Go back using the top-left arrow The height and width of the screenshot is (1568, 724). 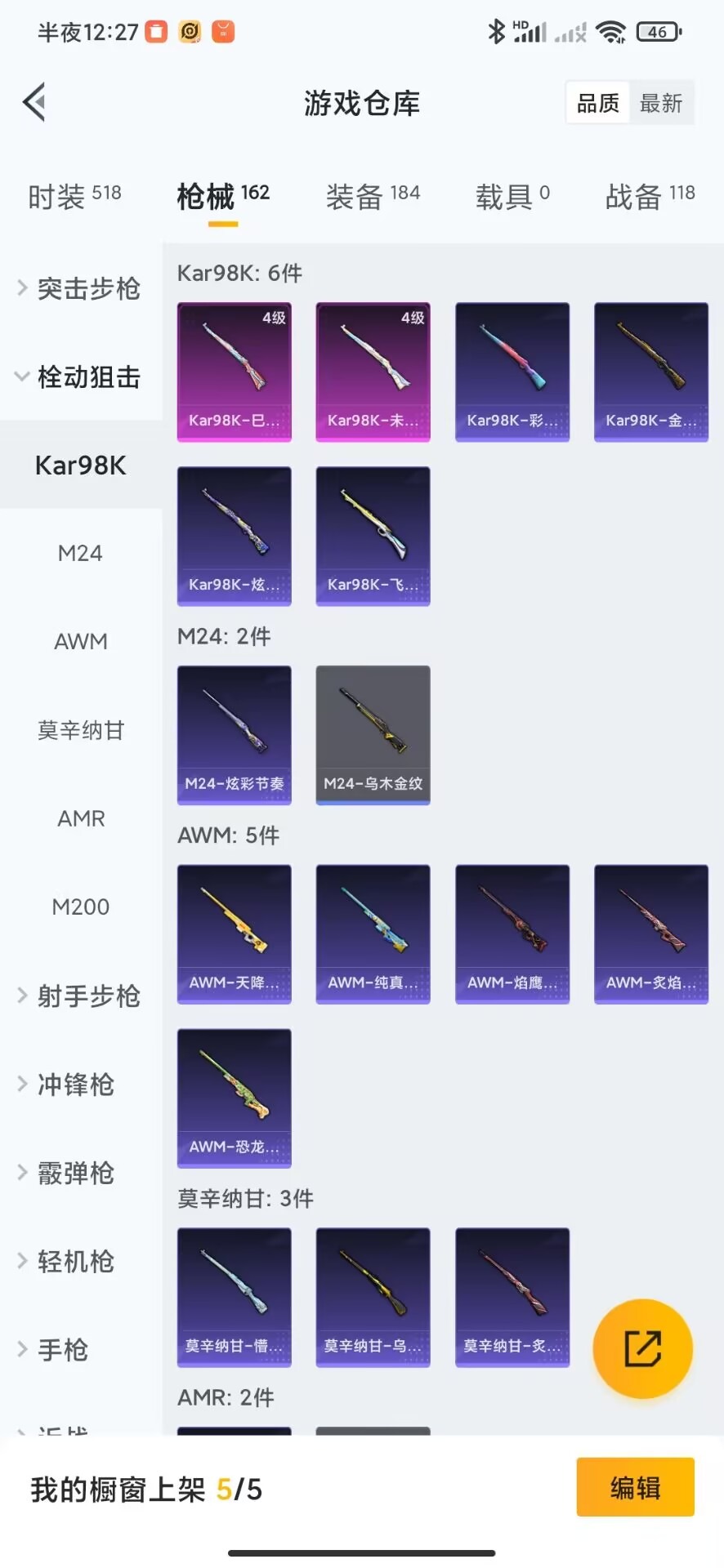[x=34, y=103]
